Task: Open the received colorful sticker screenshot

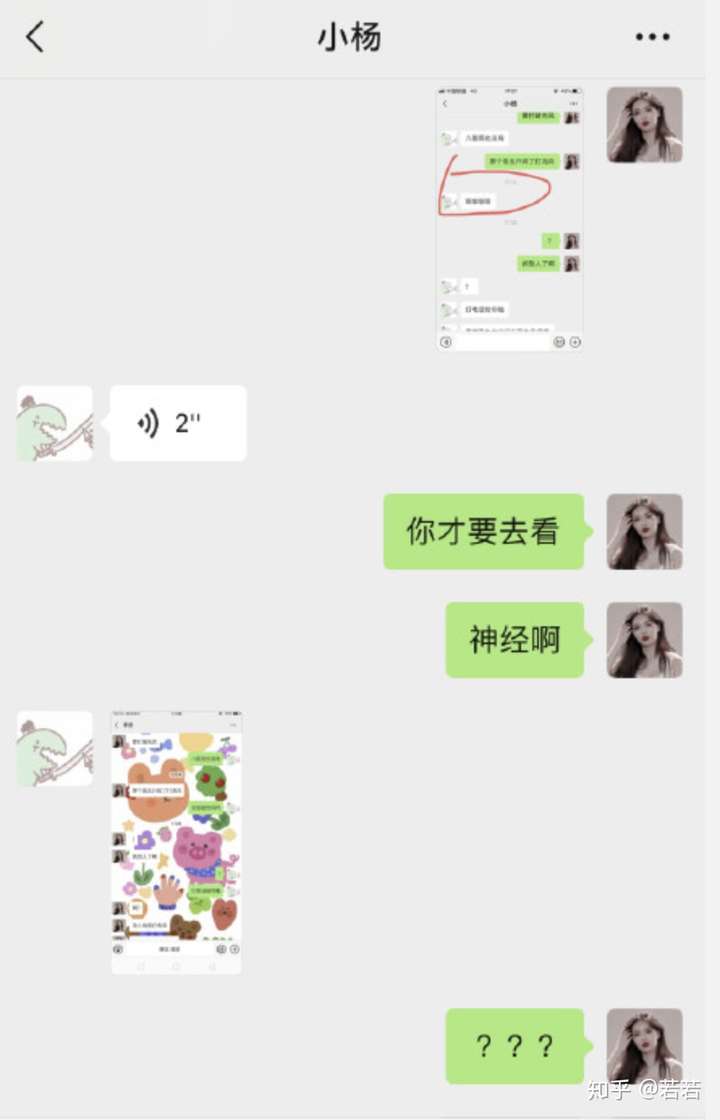Action: [176, 842]
